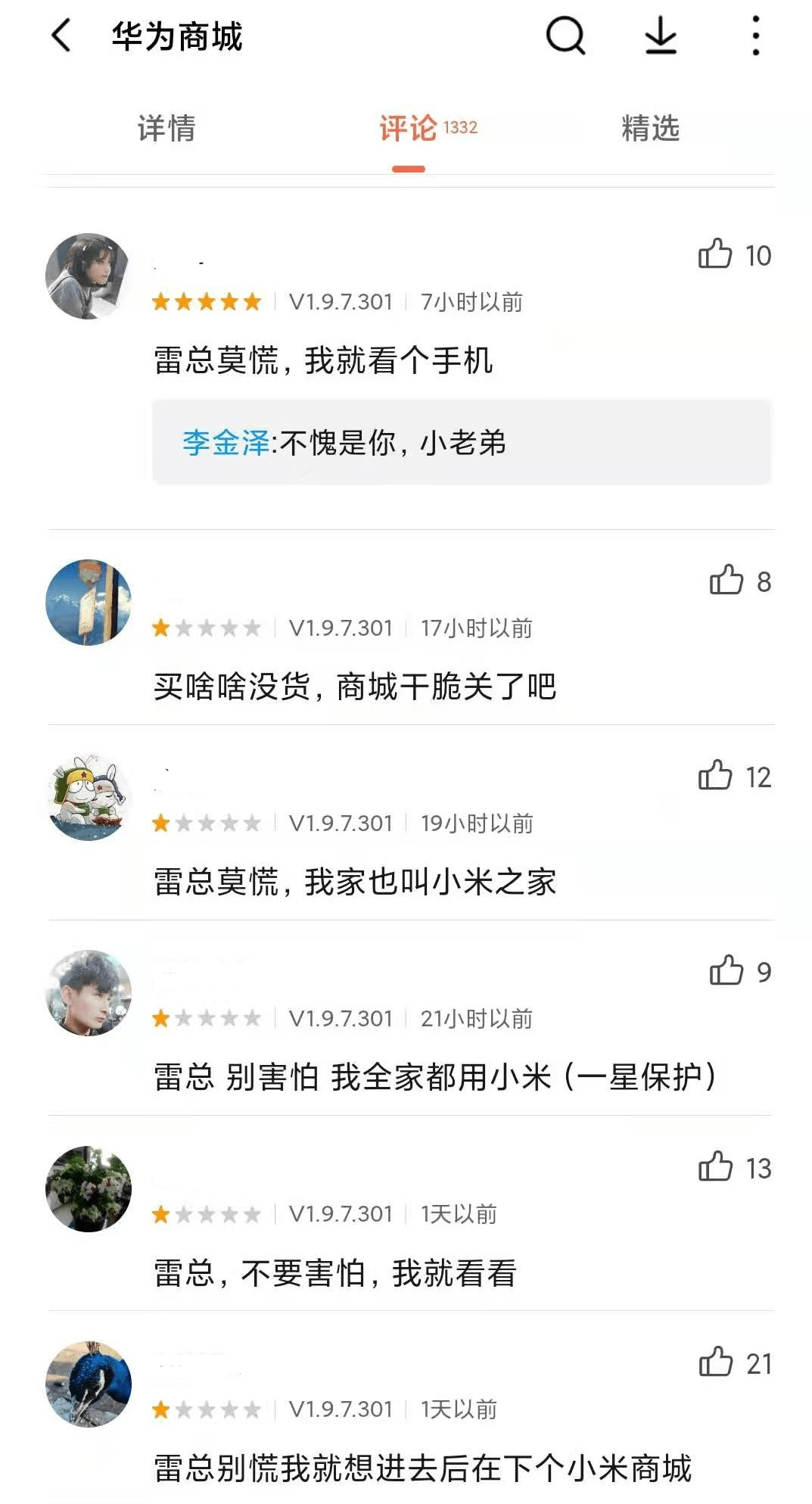Open the search icon
Screen dimensions: 812x1504
(x=565, y=36)
